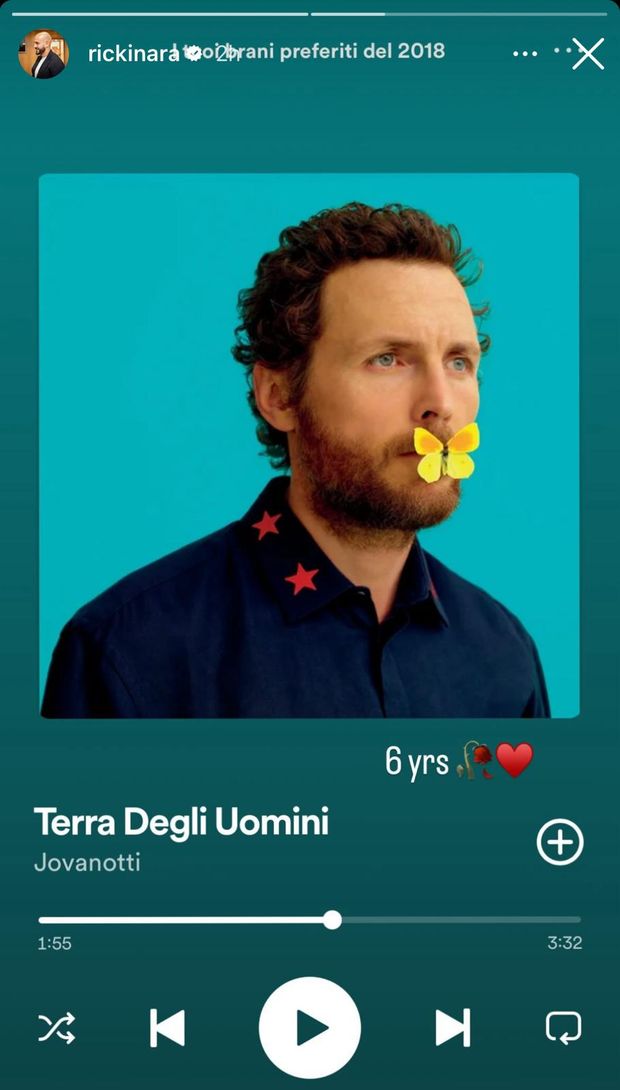Close the story viewer
This screenshot has height=1090, width=620.
coord(588,54)
